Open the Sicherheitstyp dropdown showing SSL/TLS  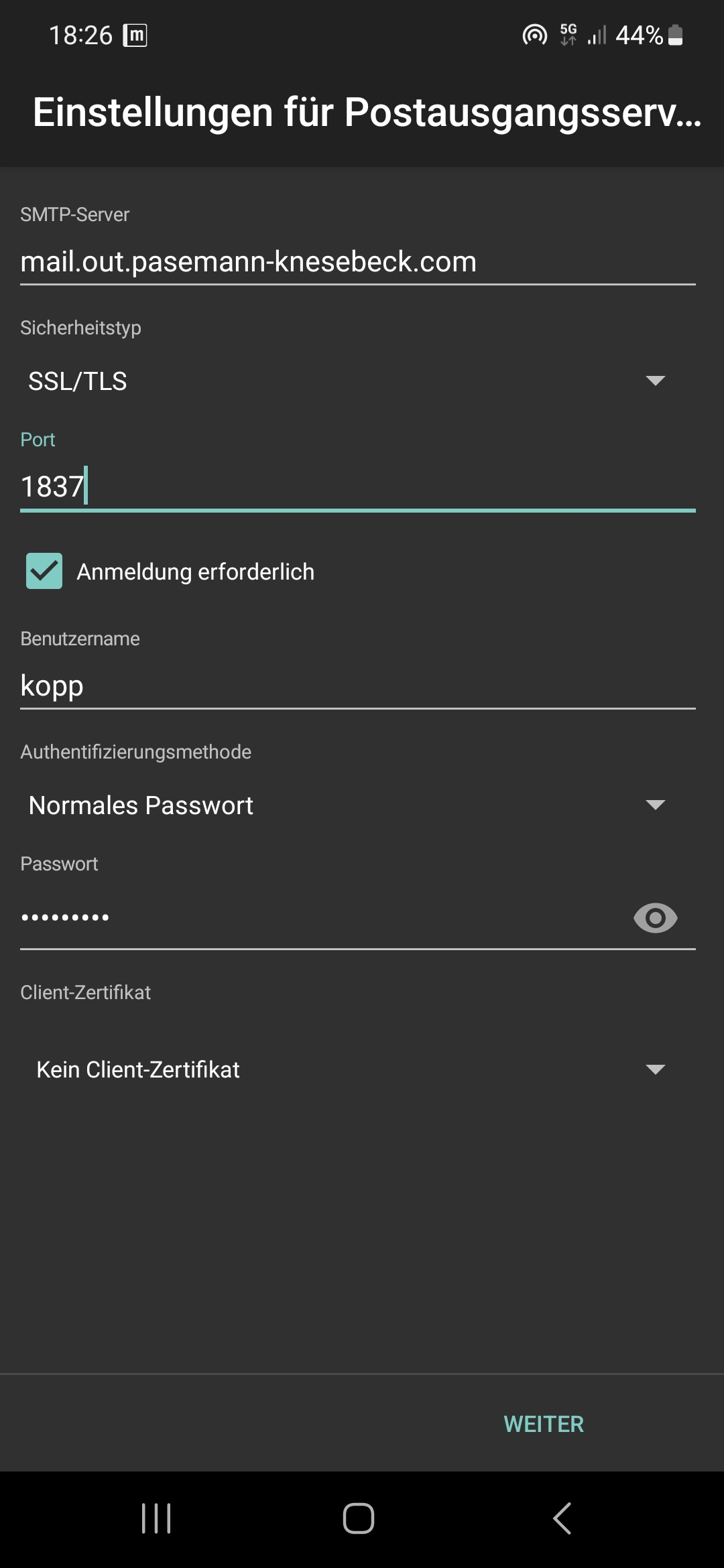(x=347, y=381)
